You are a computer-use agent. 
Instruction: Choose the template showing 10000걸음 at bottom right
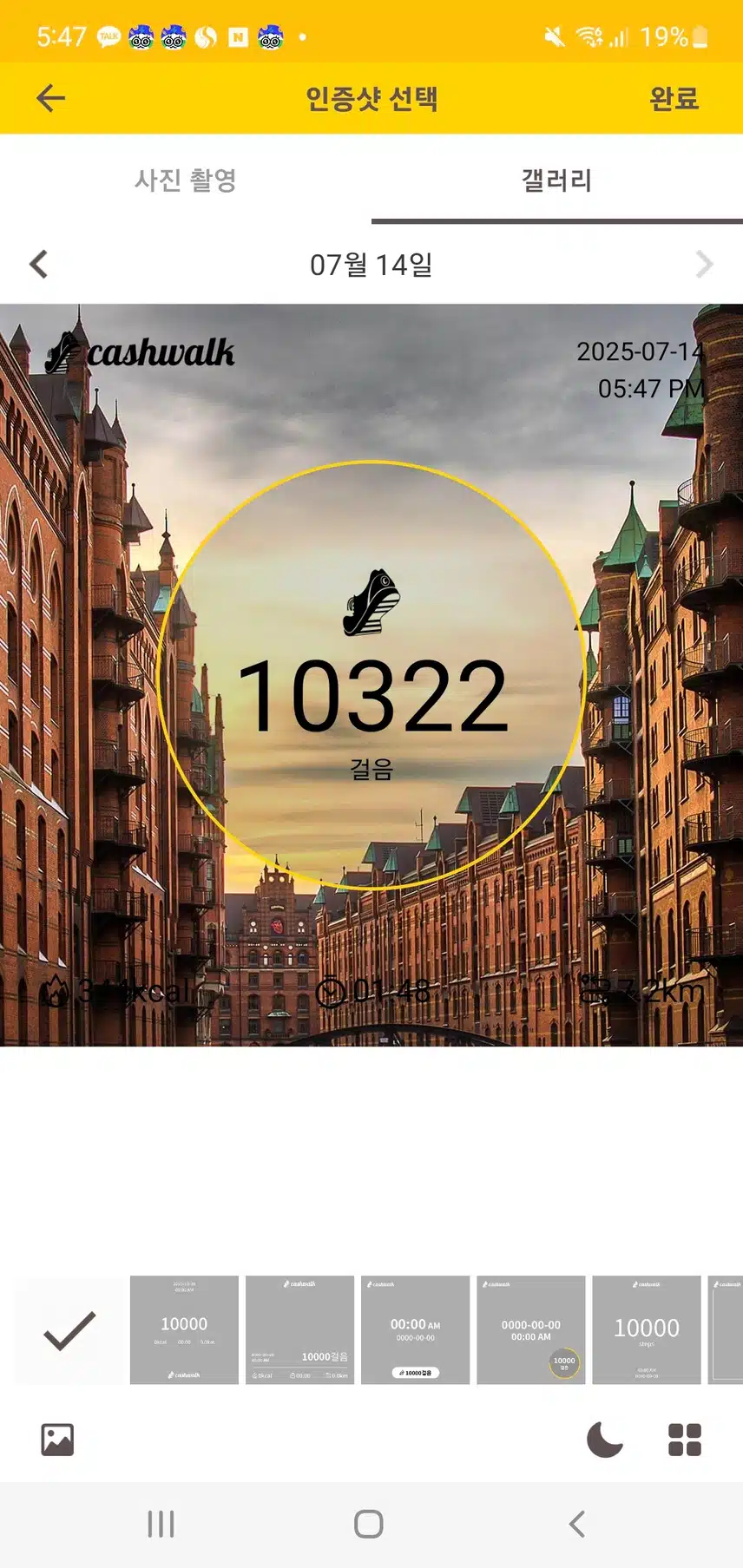(299, 1329)
